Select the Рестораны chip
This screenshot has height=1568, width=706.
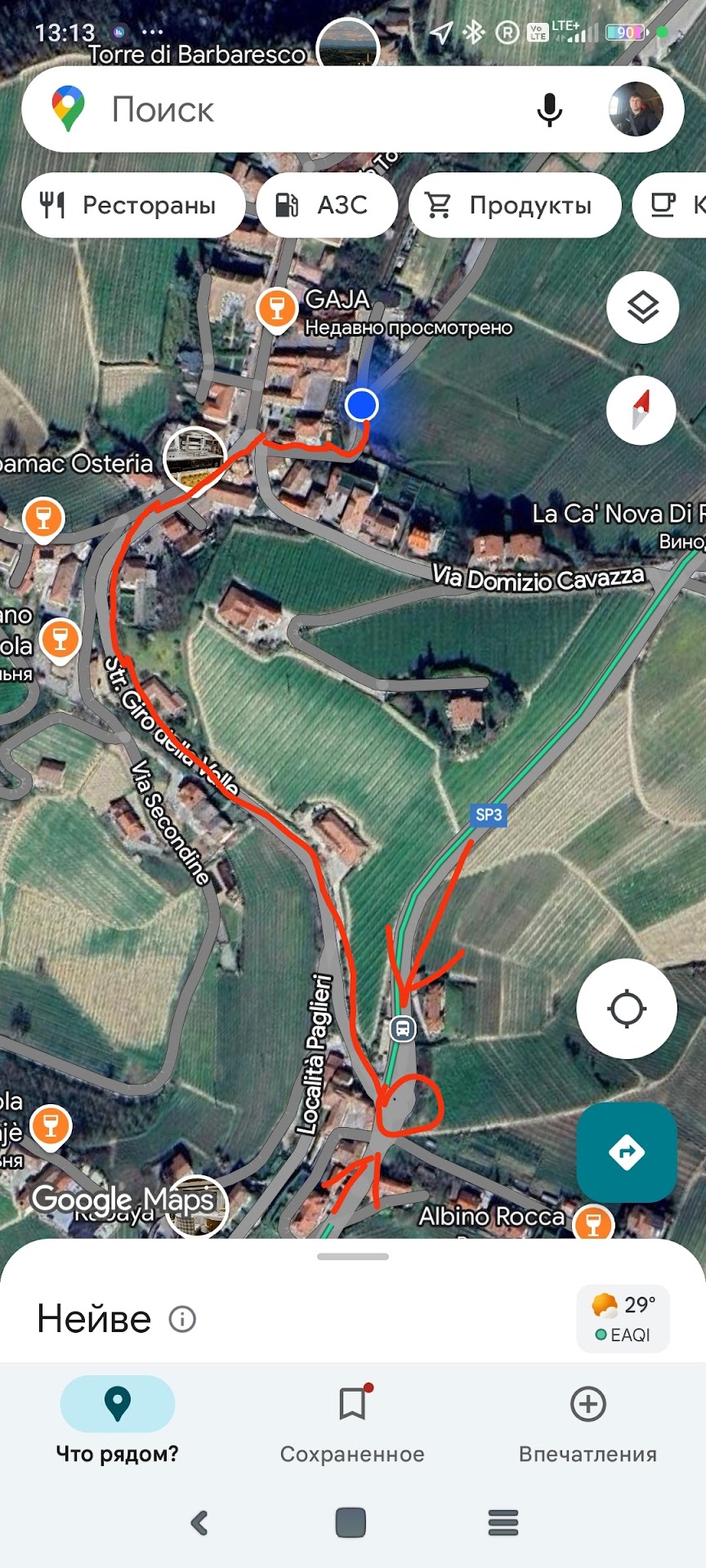[x=133, y=205]
